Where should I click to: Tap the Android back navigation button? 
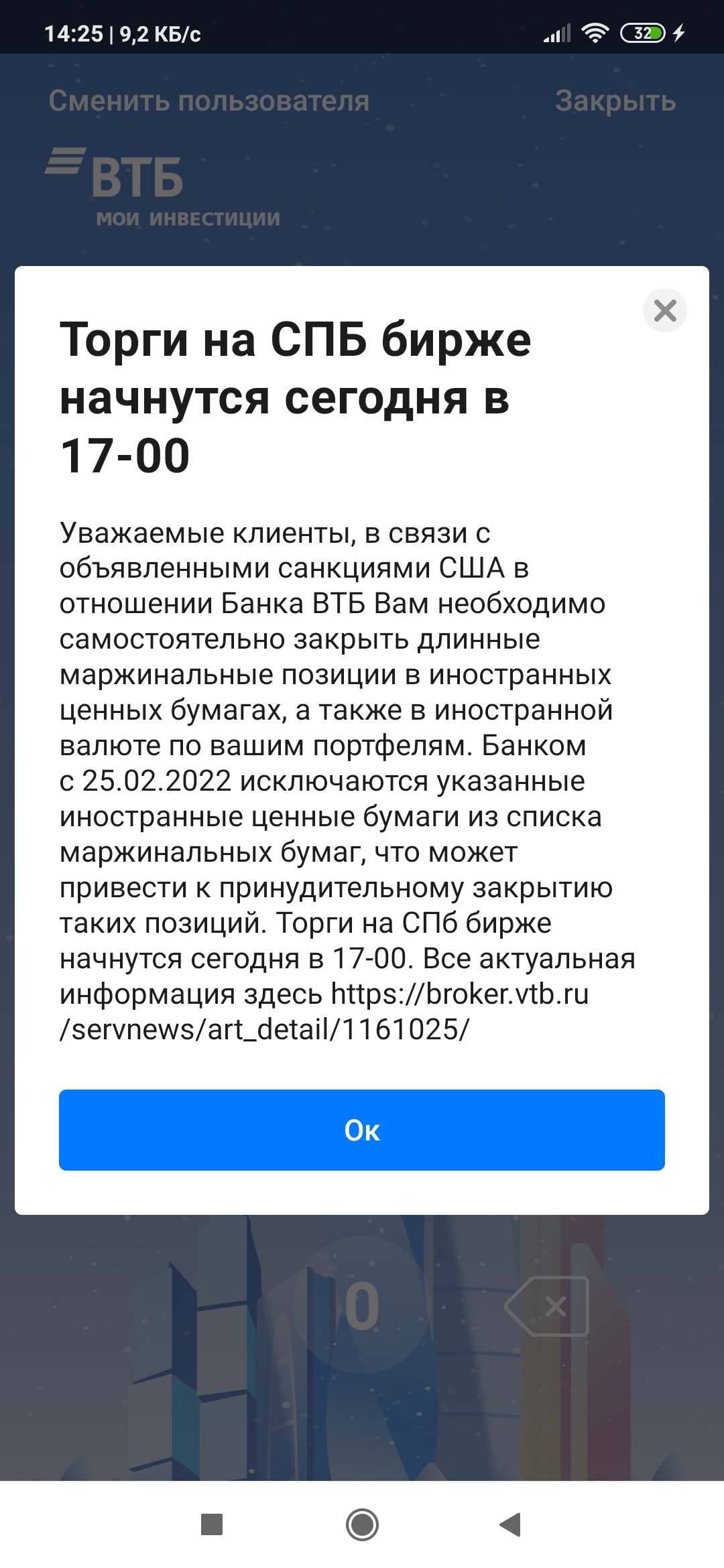coord(511,1524)
